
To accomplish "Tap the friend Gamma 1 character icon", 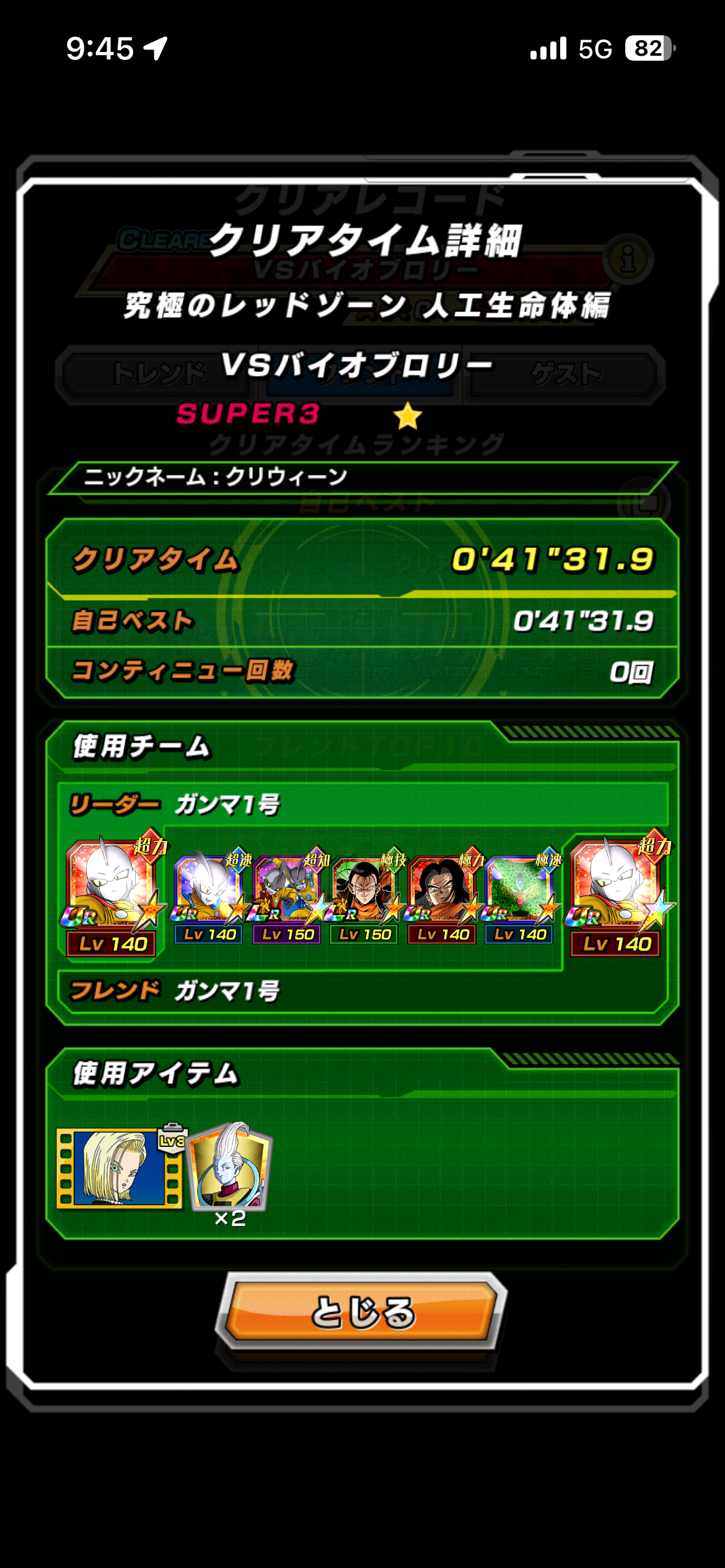I will tap(617, 892).
